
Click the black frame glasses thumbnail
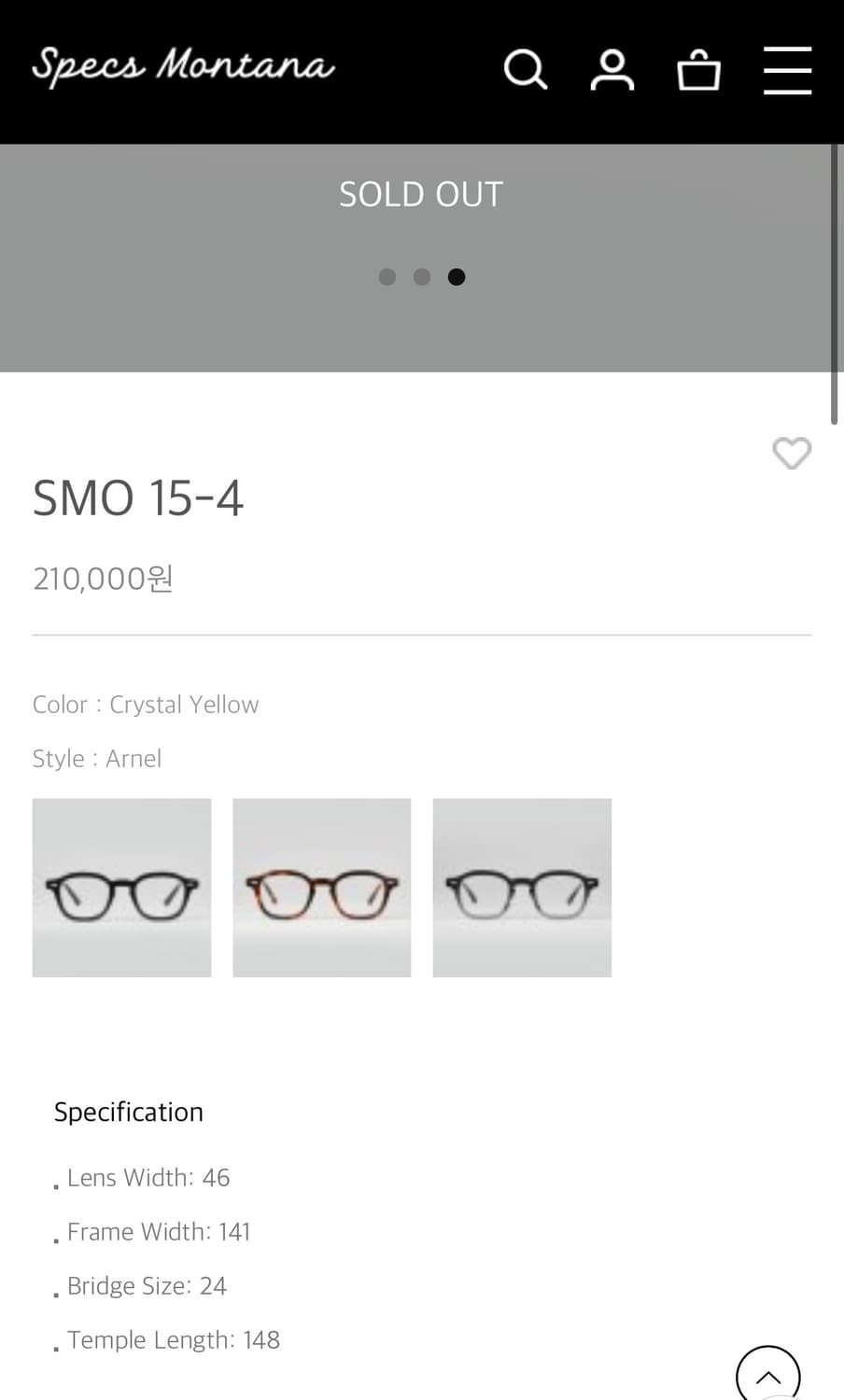[121, 887]
